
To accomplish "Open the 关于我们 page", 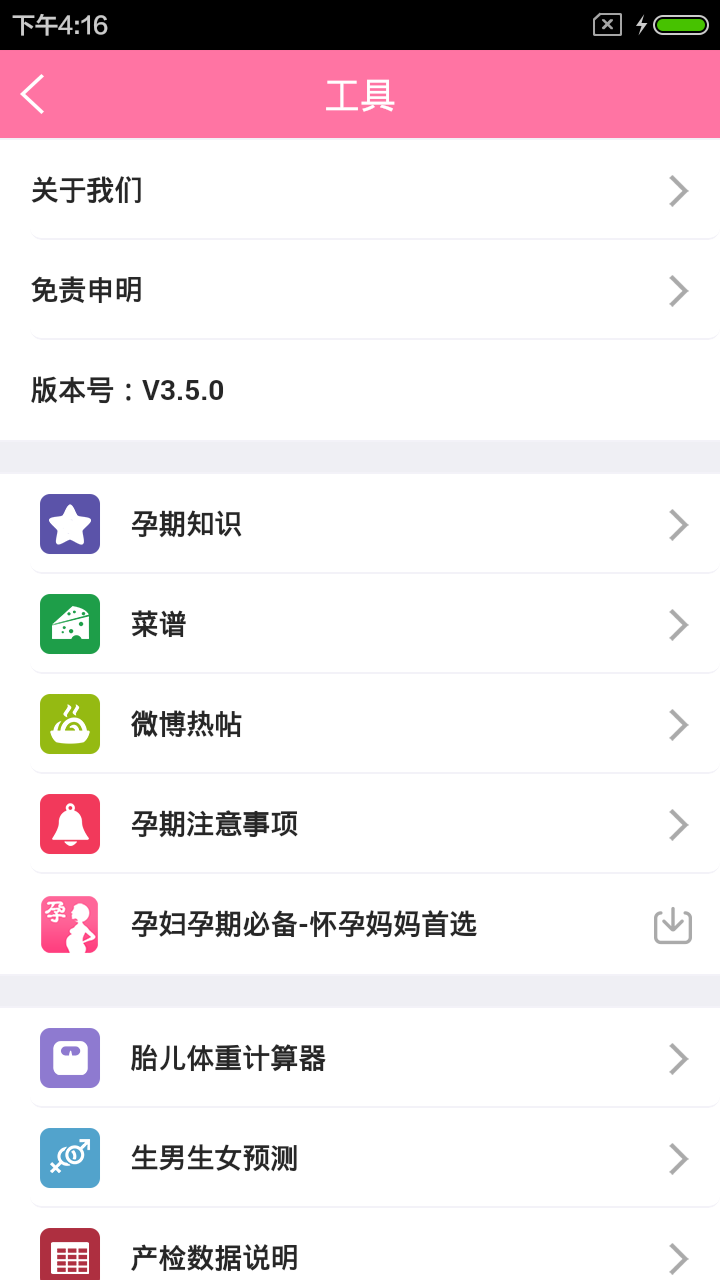I will (360, 190).
